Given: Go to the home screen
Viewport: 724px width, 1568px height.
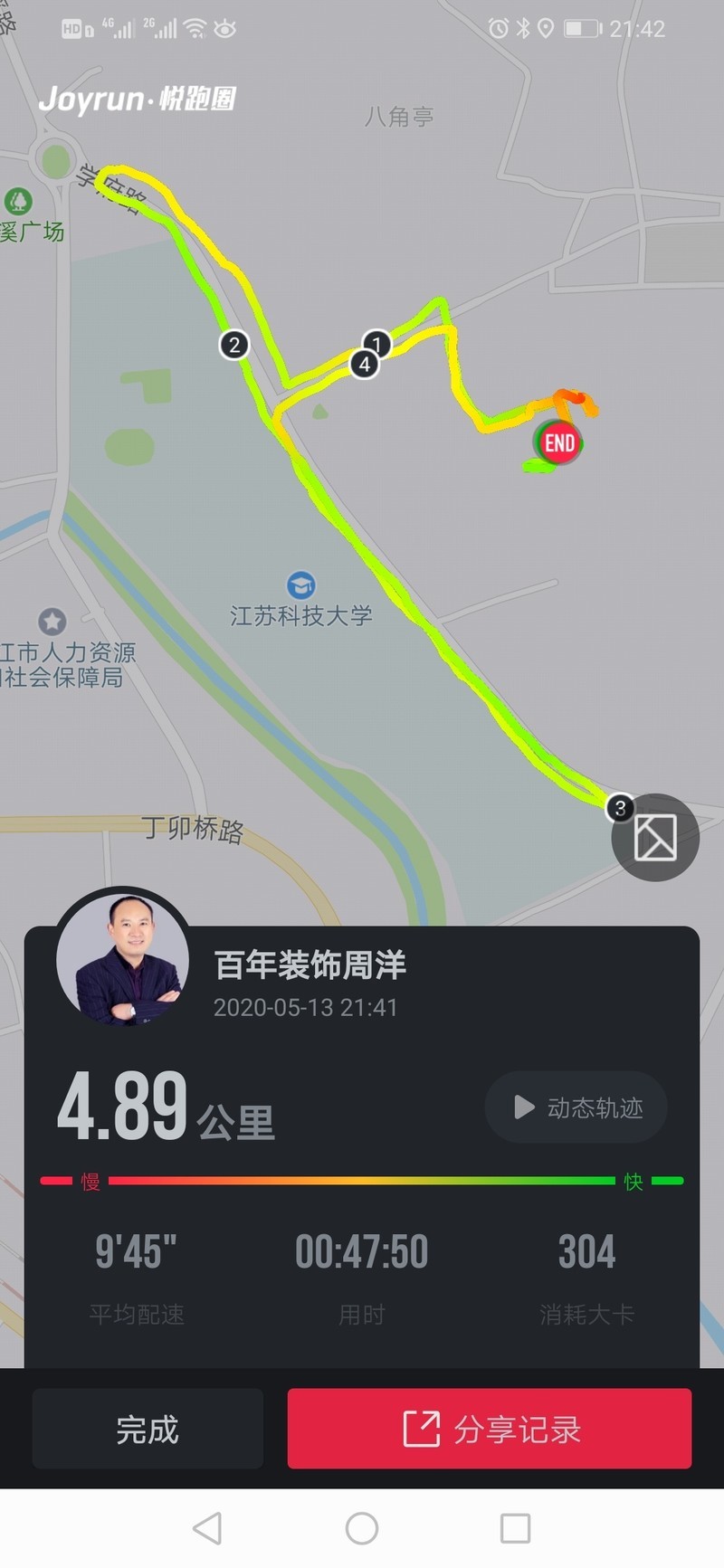Looking at the screenshot, I should pos(362,1528).
